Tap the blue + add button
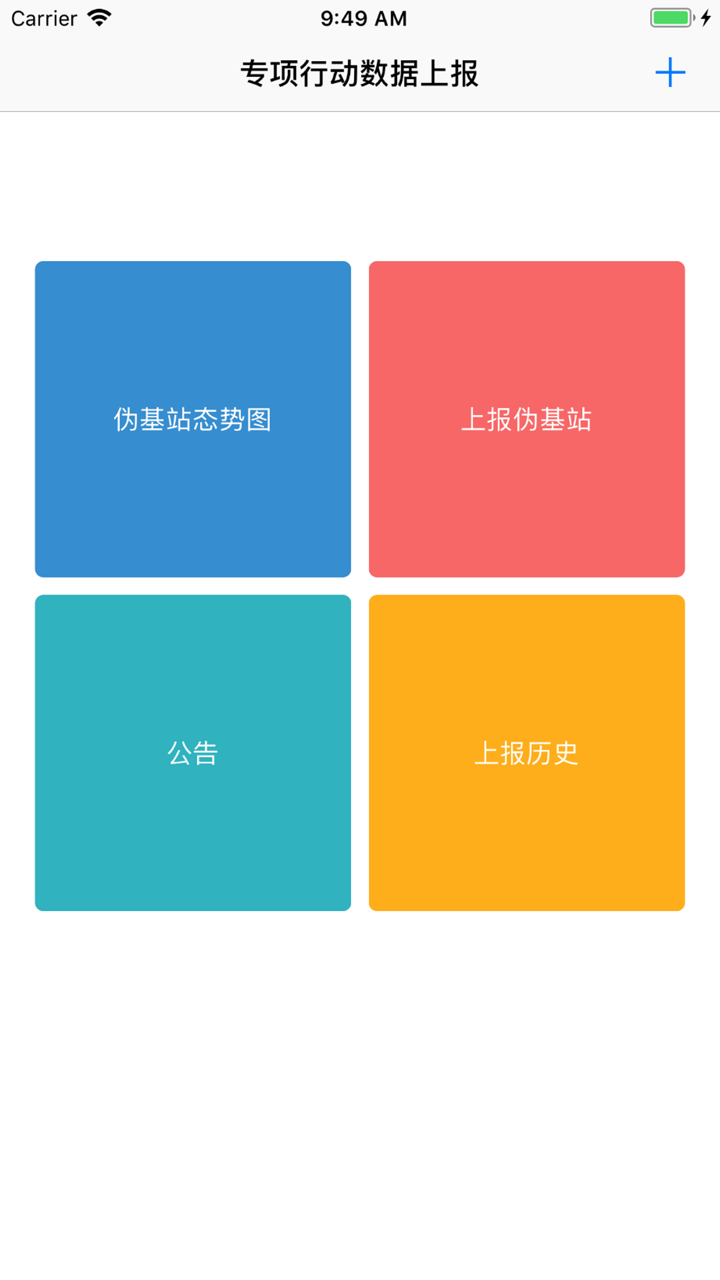 pos(670,72)
